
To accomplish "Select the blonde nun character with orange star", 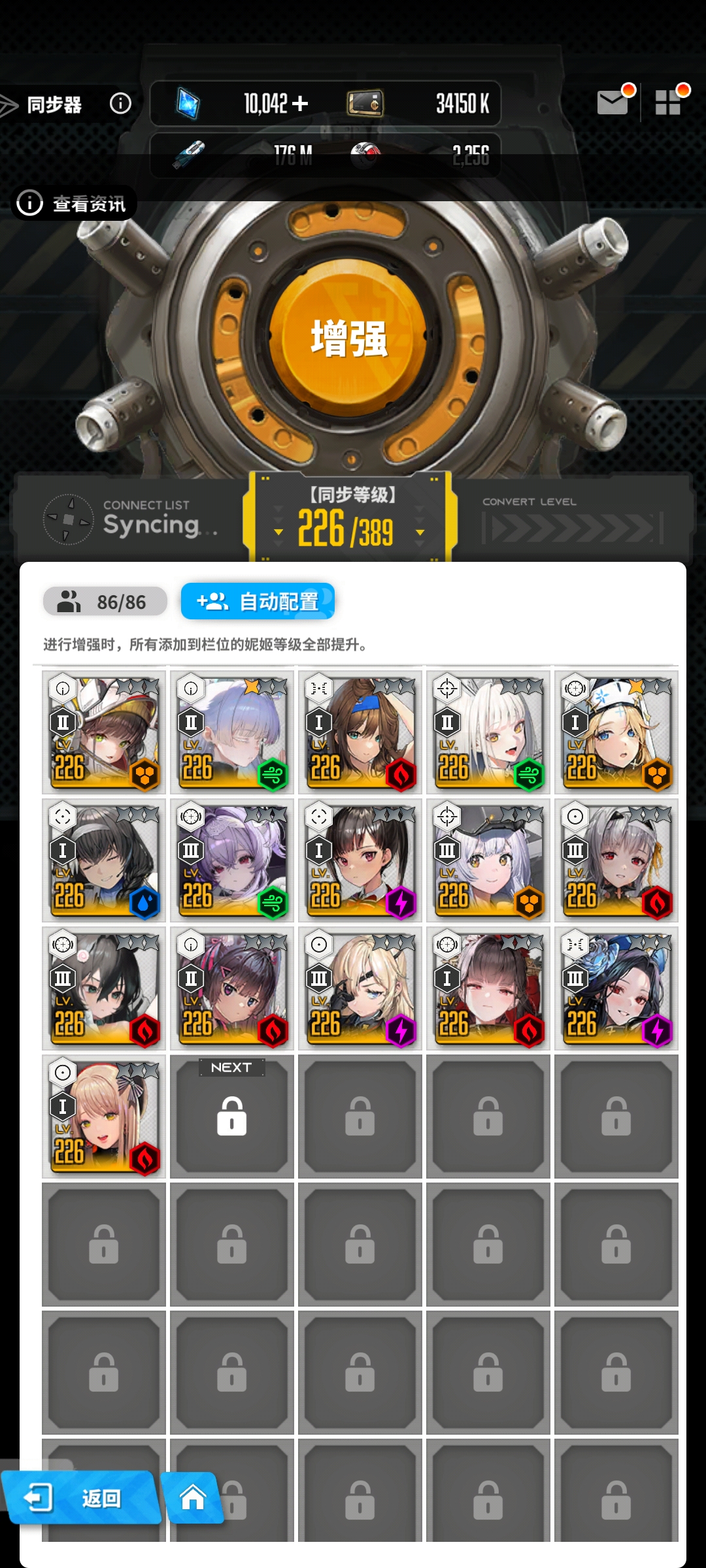I will pos(616,732).
